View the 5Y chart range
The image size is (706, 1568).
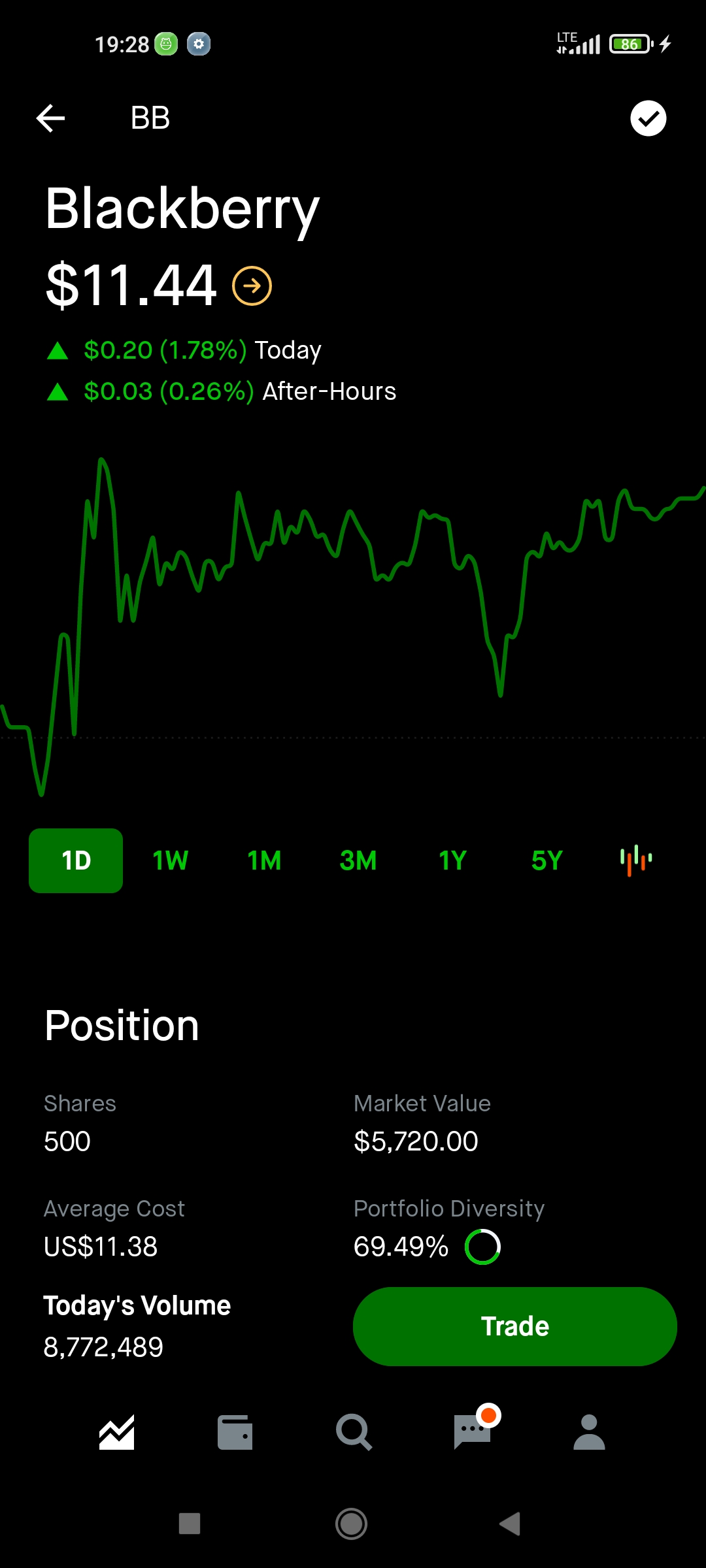click(x=546, y=860)
